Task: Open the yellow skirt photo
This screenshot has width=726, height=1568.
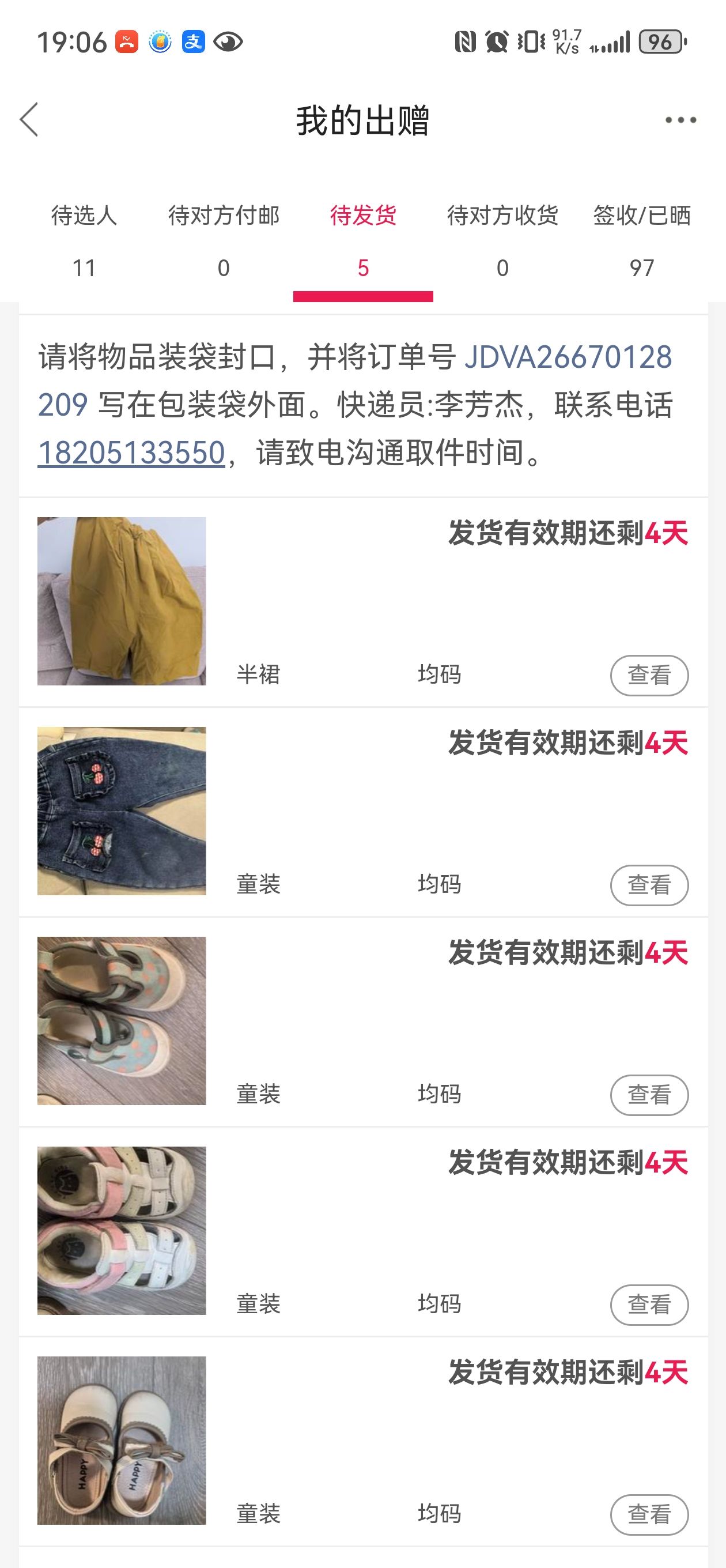Action: 122,601
